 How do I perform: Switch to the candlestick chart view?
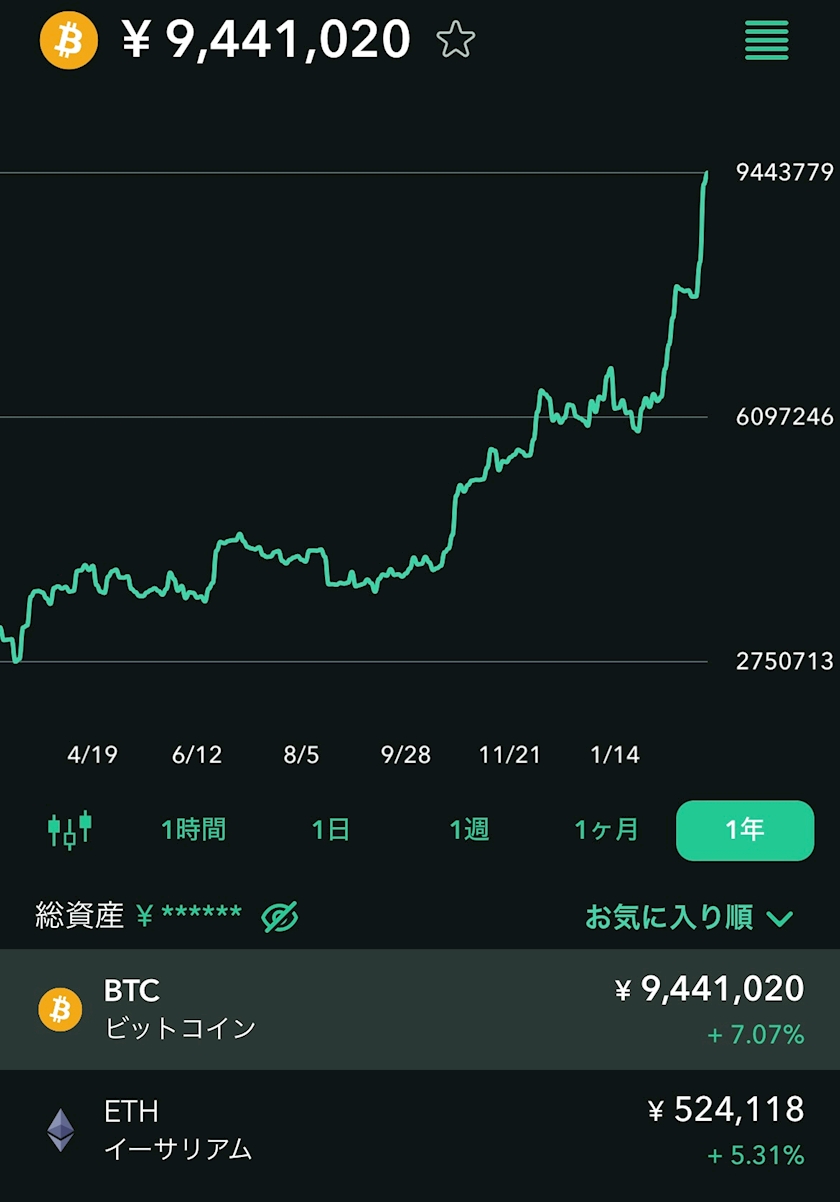(70, 829)
